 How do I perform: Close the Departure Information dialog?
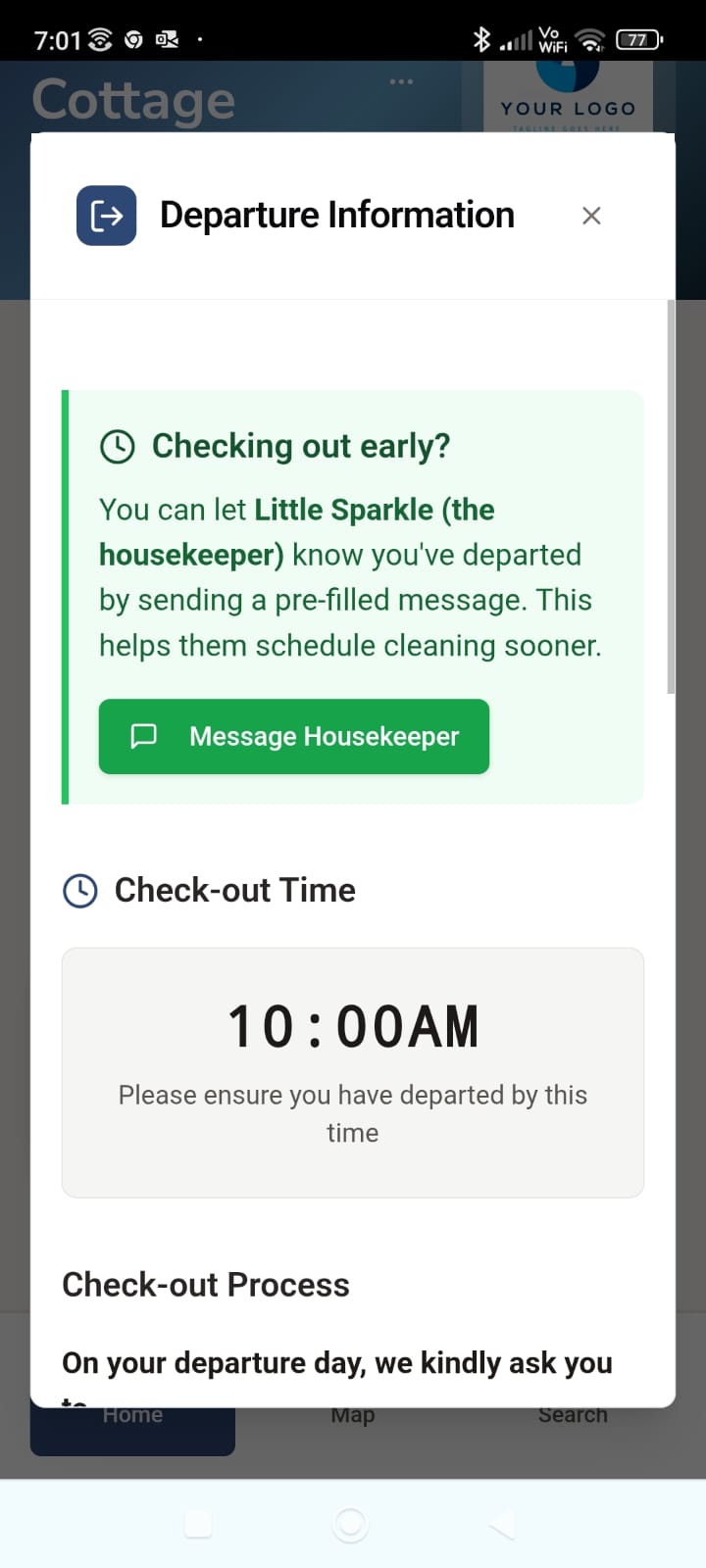591,216
